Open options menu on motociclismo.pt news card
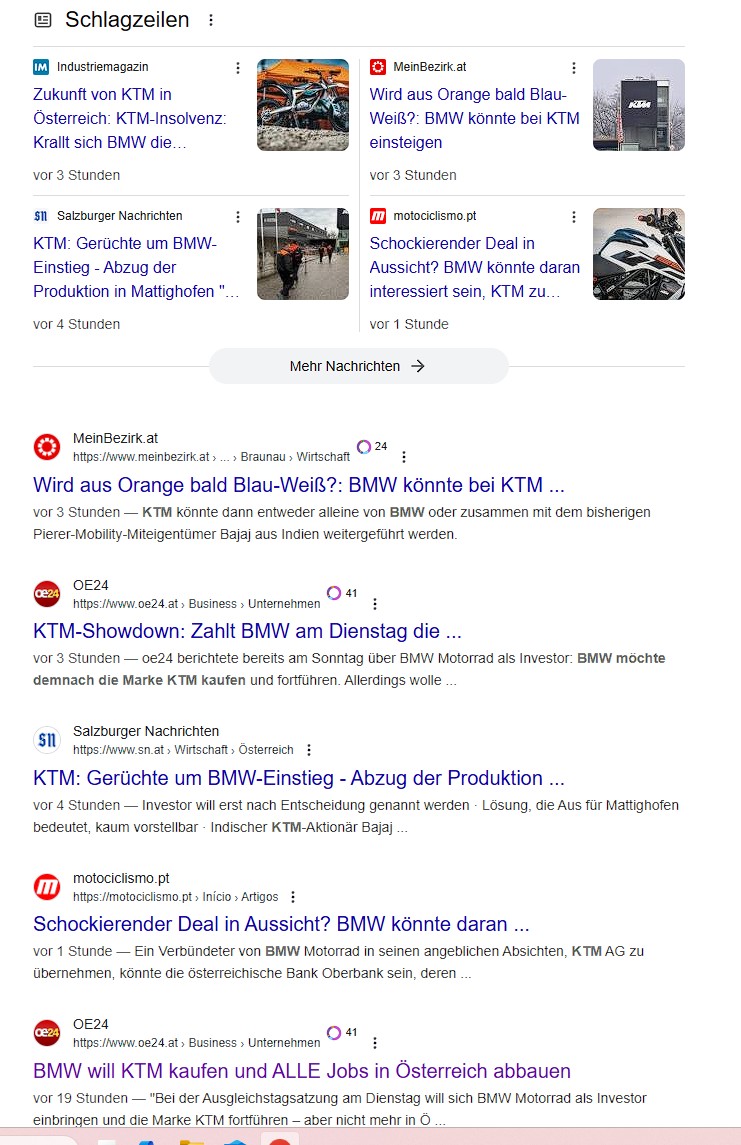 574,217
